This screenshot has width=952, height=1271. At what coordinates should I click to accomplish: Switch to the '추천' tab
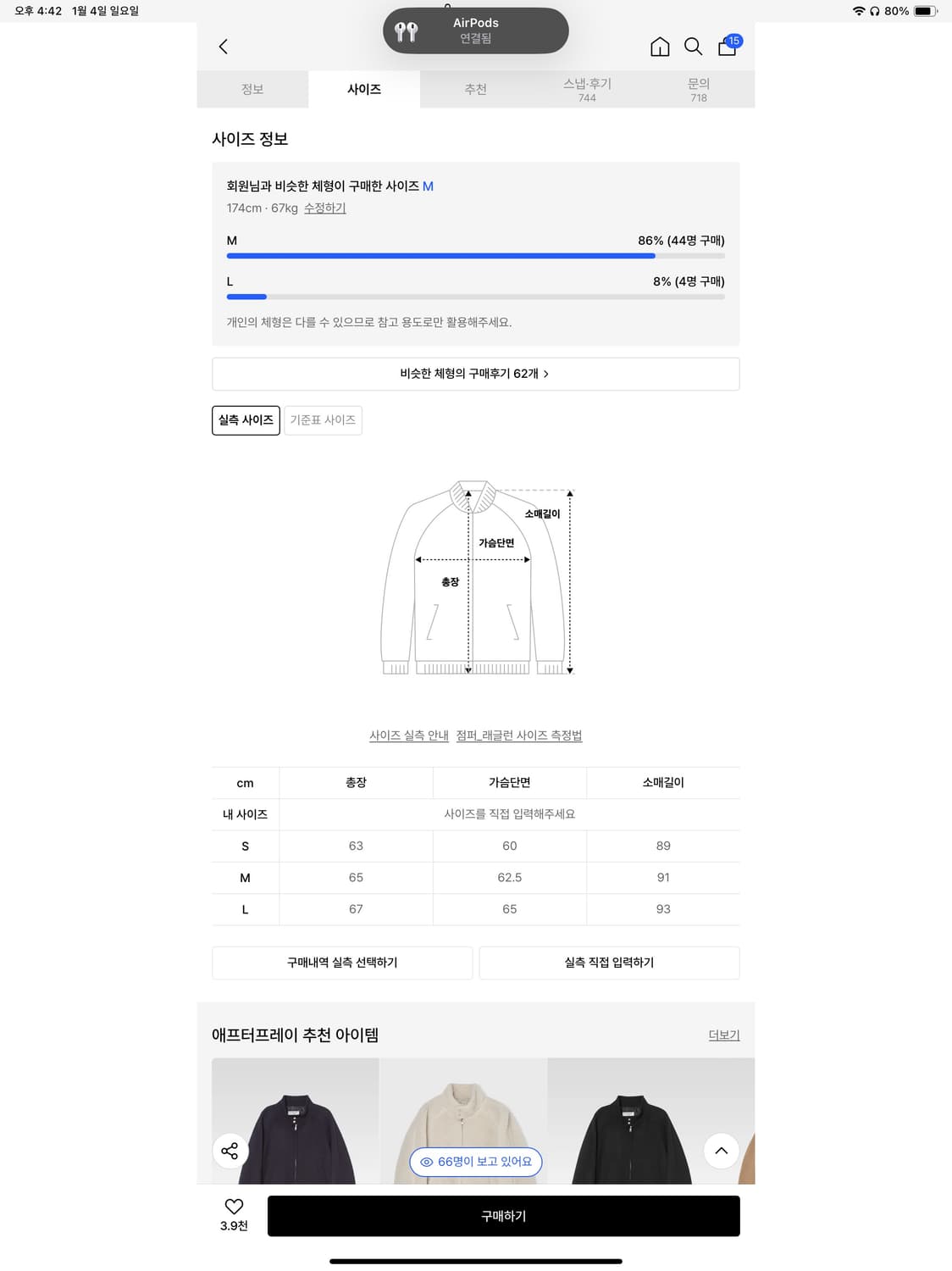point(475,88)
